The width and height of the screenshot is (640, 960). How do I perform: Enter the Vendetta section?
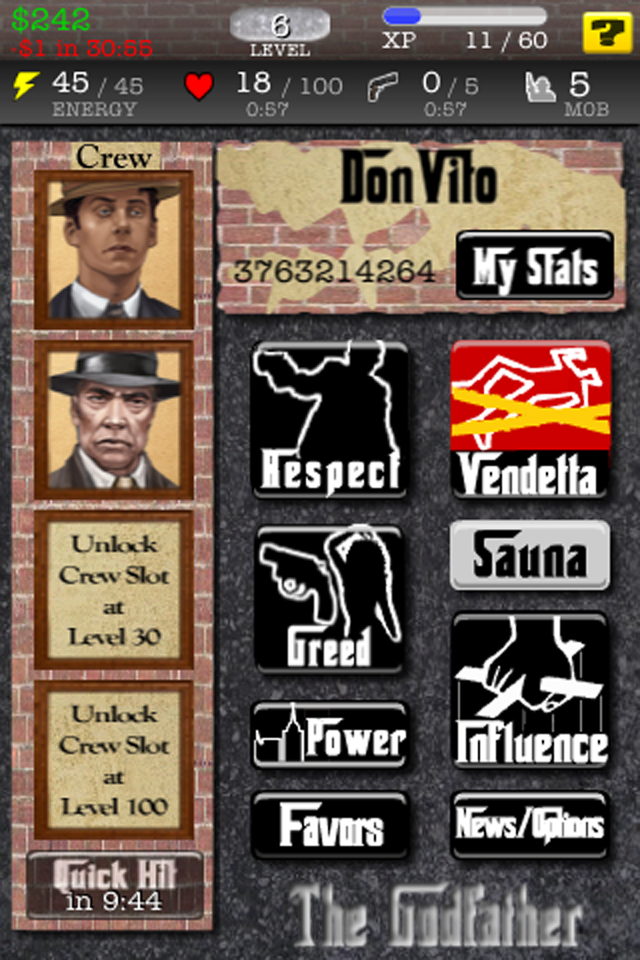pyautogui.click(x=530, y=419)
